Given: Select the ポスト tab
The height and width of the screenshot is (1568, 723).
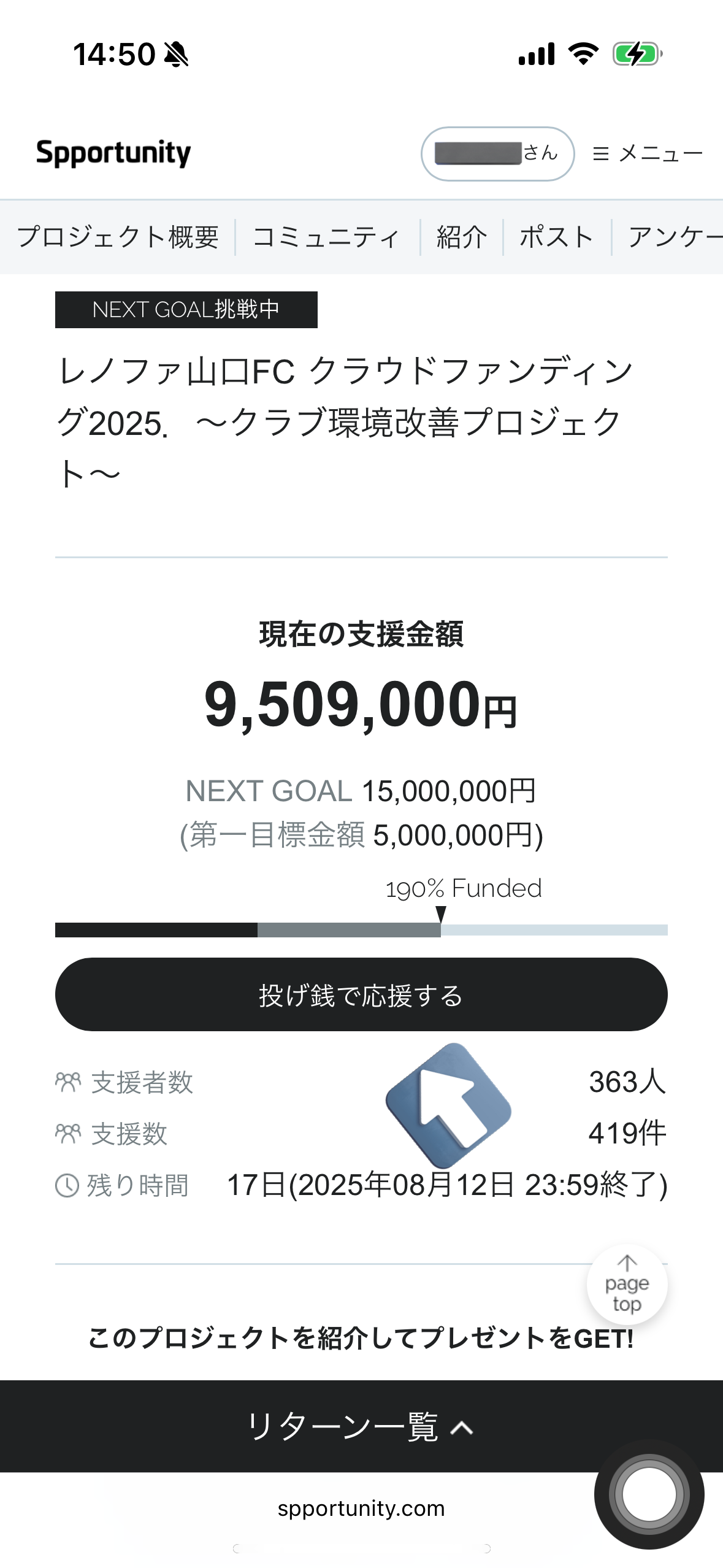Looking at the screenshot, I should coord(557,237).
